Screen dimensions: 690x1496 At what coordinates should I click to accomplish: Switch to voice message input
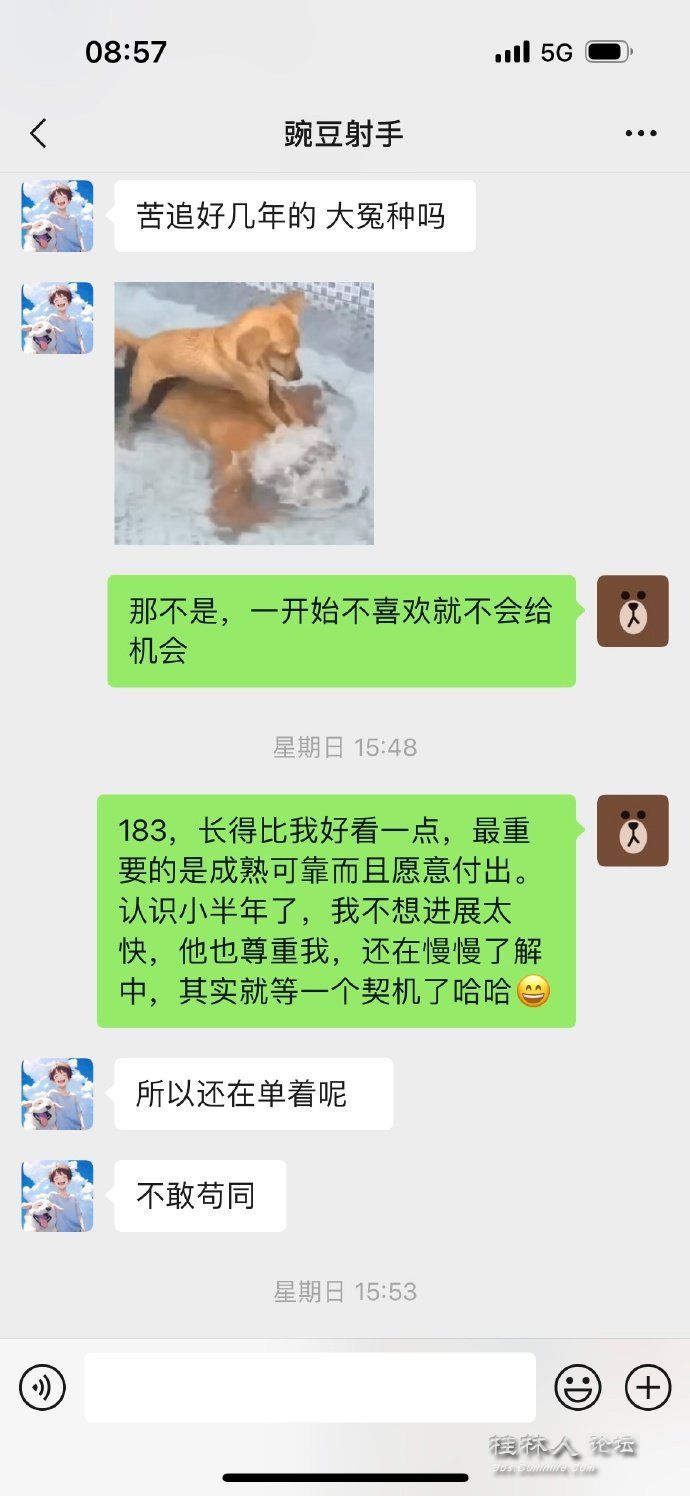click(42, 1387)
